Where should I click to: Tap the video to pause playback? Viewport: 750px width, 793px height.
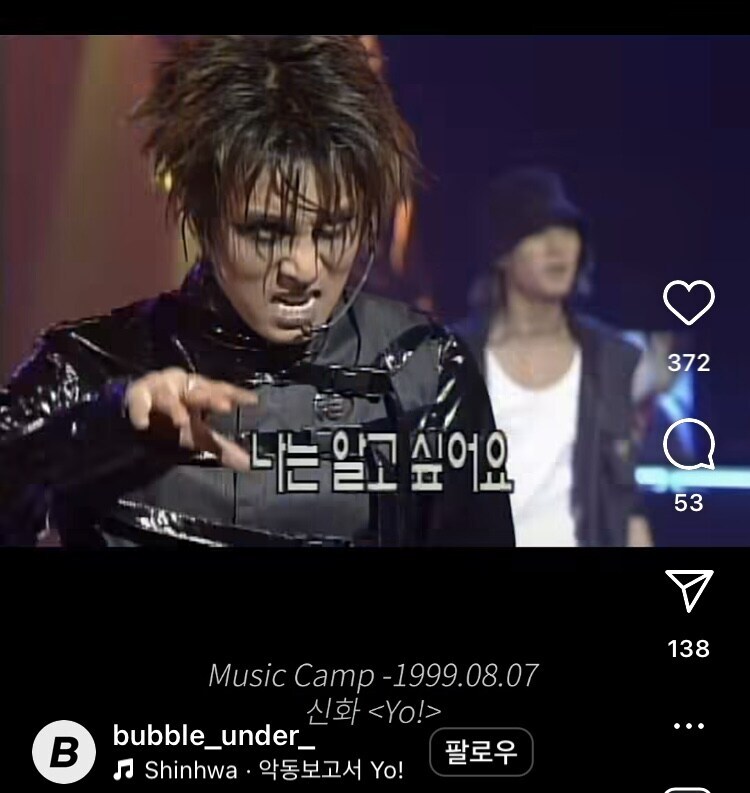330,300
